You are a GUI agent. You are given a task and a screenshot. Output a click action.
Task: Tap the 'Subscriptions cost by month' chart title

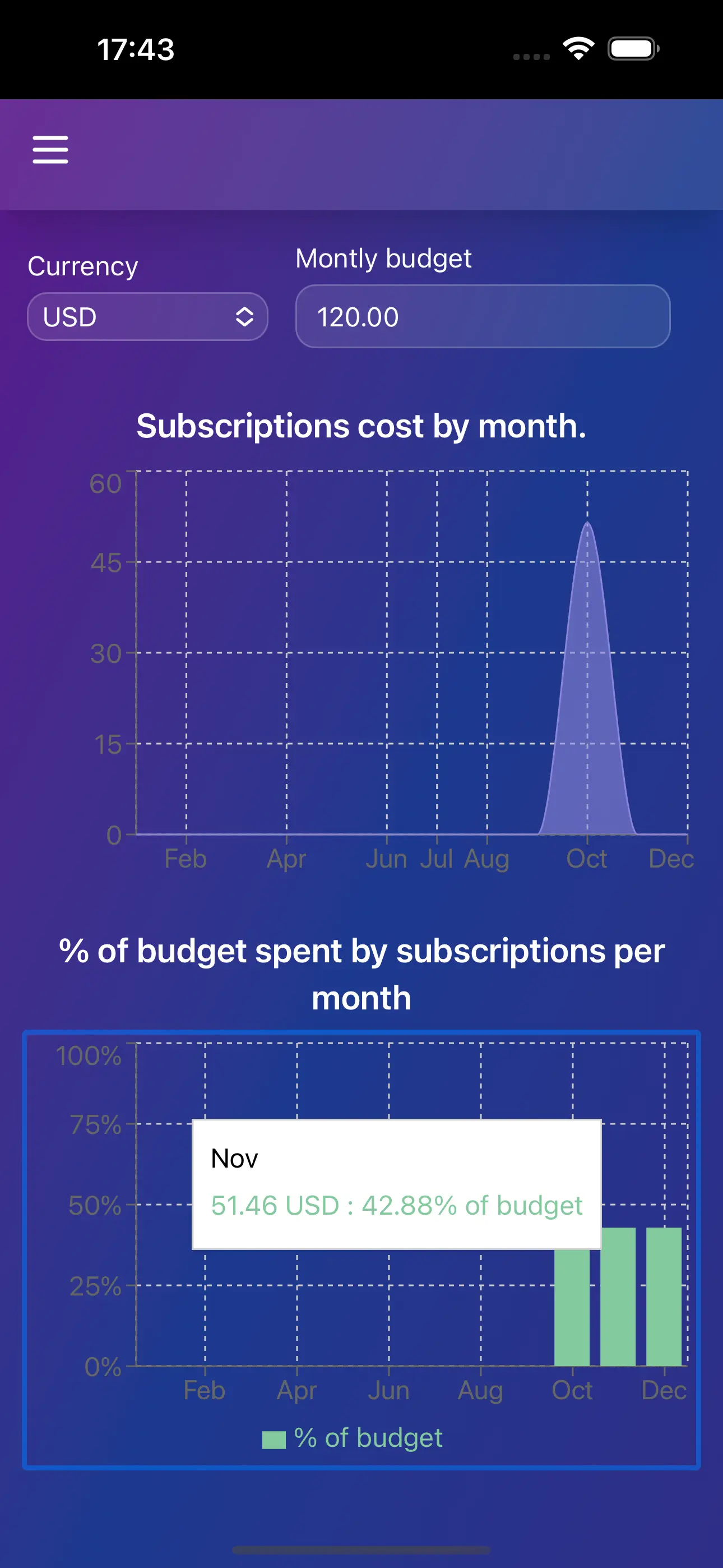coord(361,426)
